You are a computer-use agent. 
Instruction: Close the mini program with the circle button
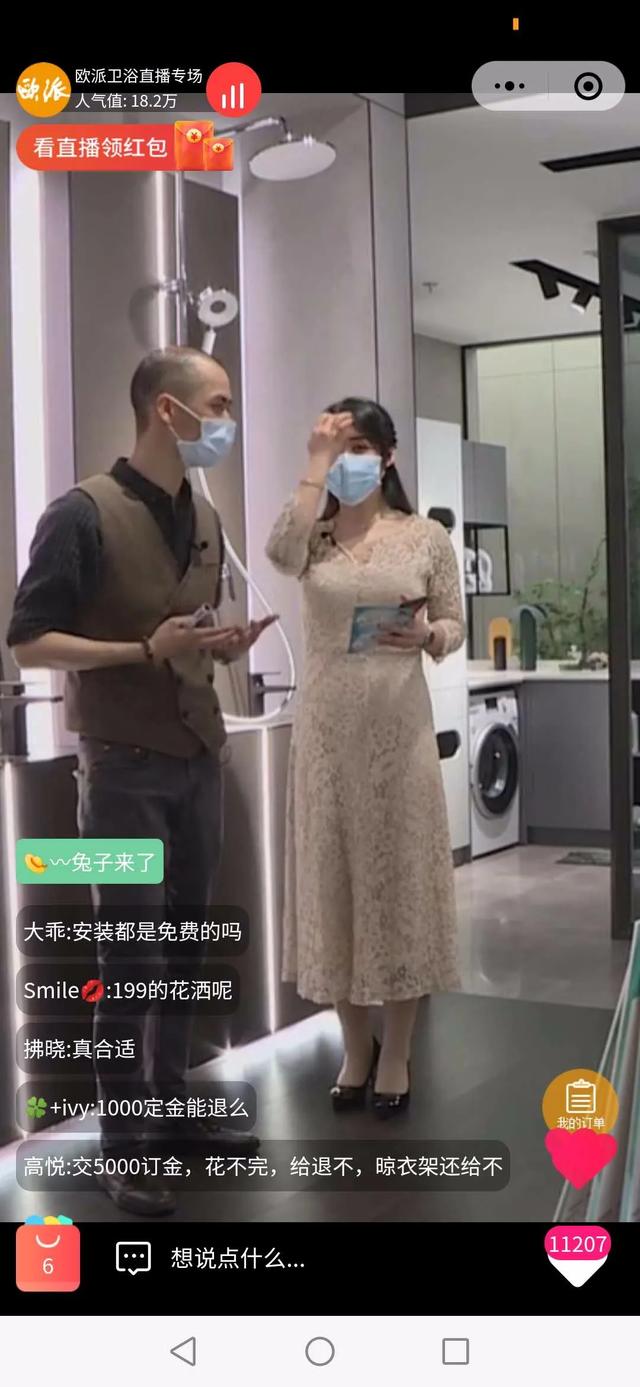point(588,87)
